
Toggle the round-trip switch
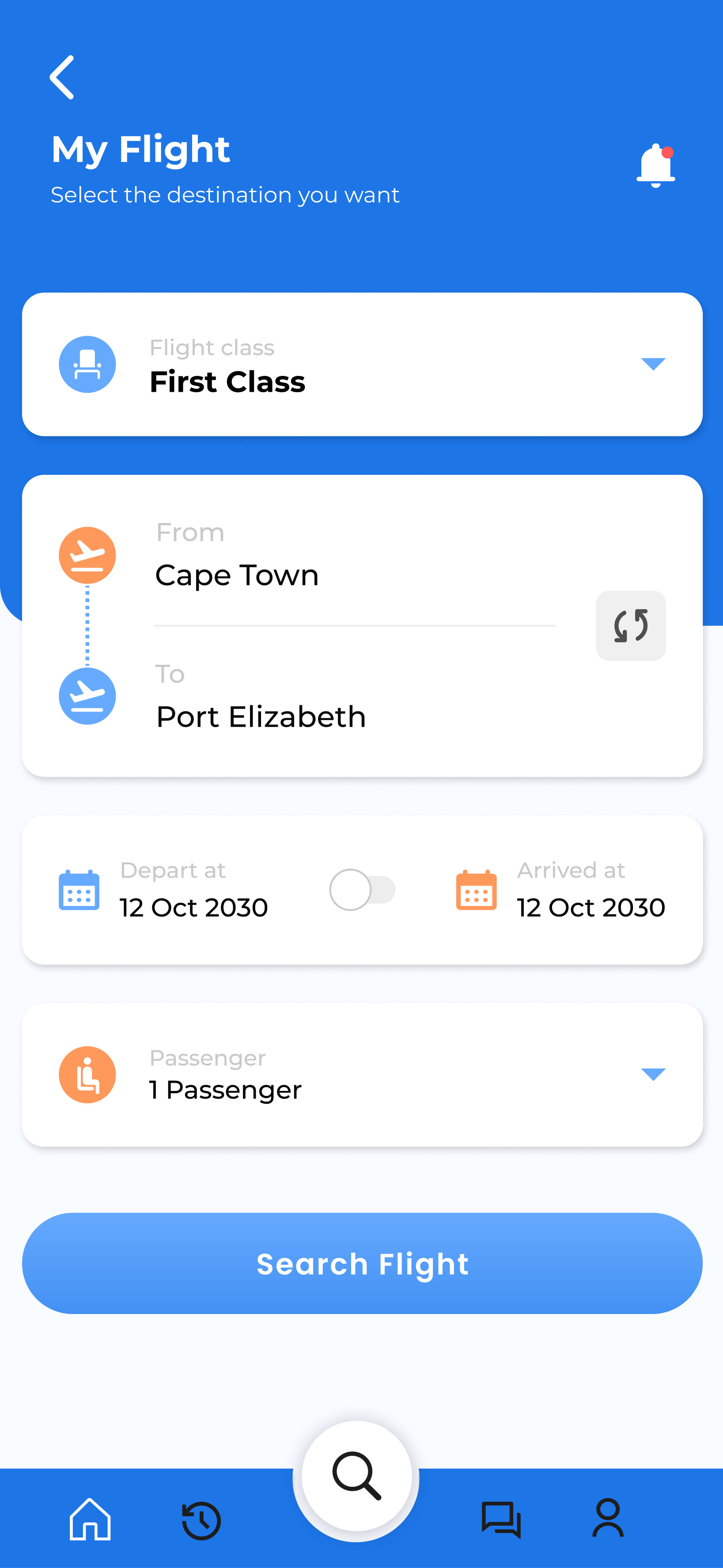362,890
